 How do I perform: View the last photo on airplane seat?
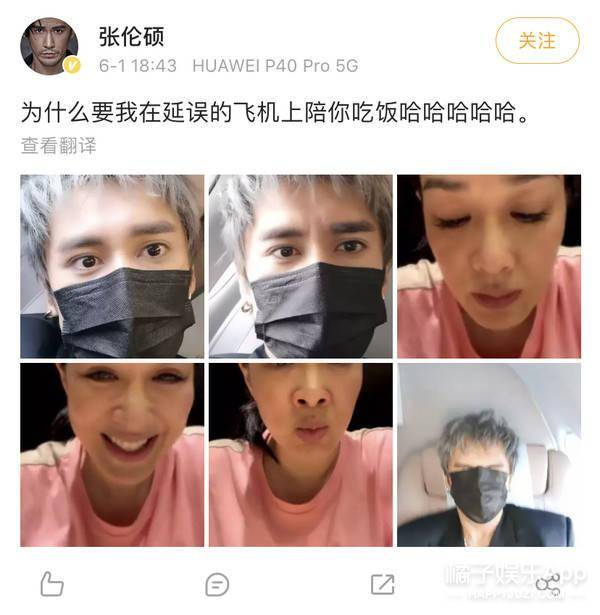pos(488,454)
